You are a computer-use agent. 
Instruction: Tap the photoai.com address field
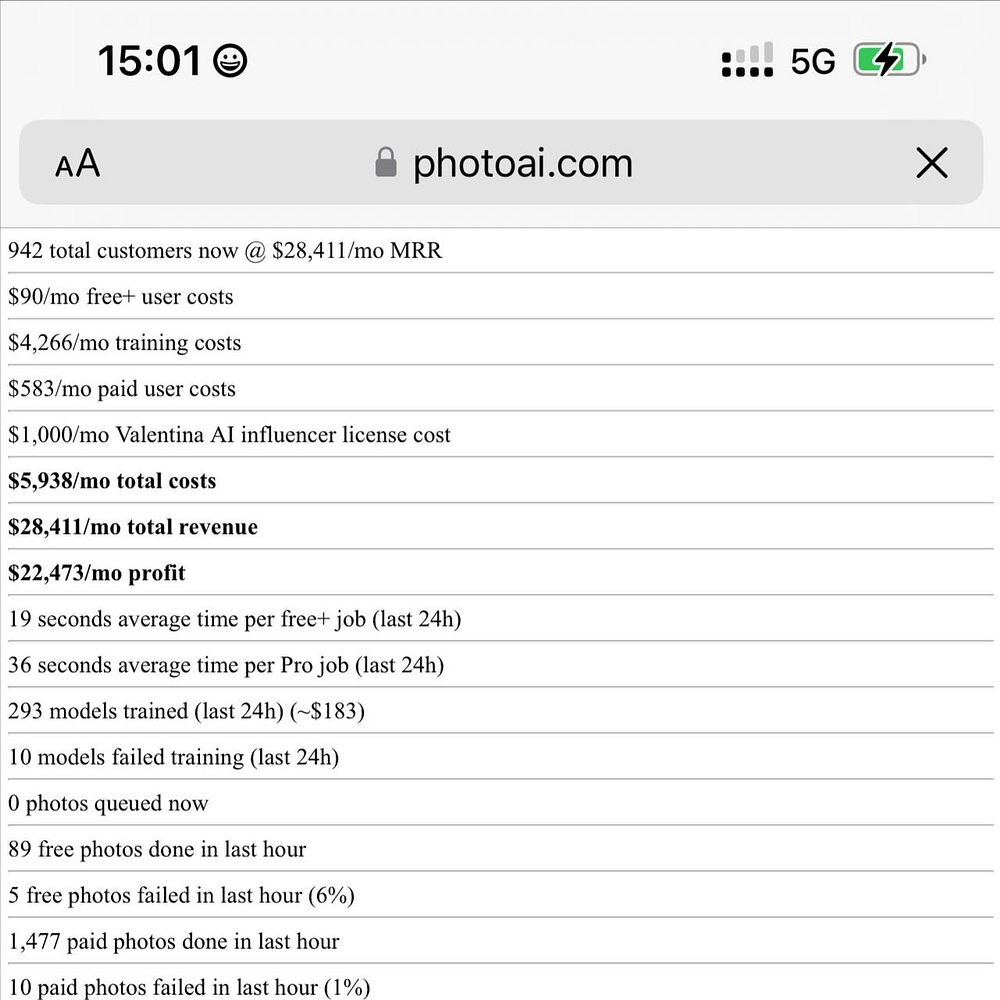click(504, 163)
